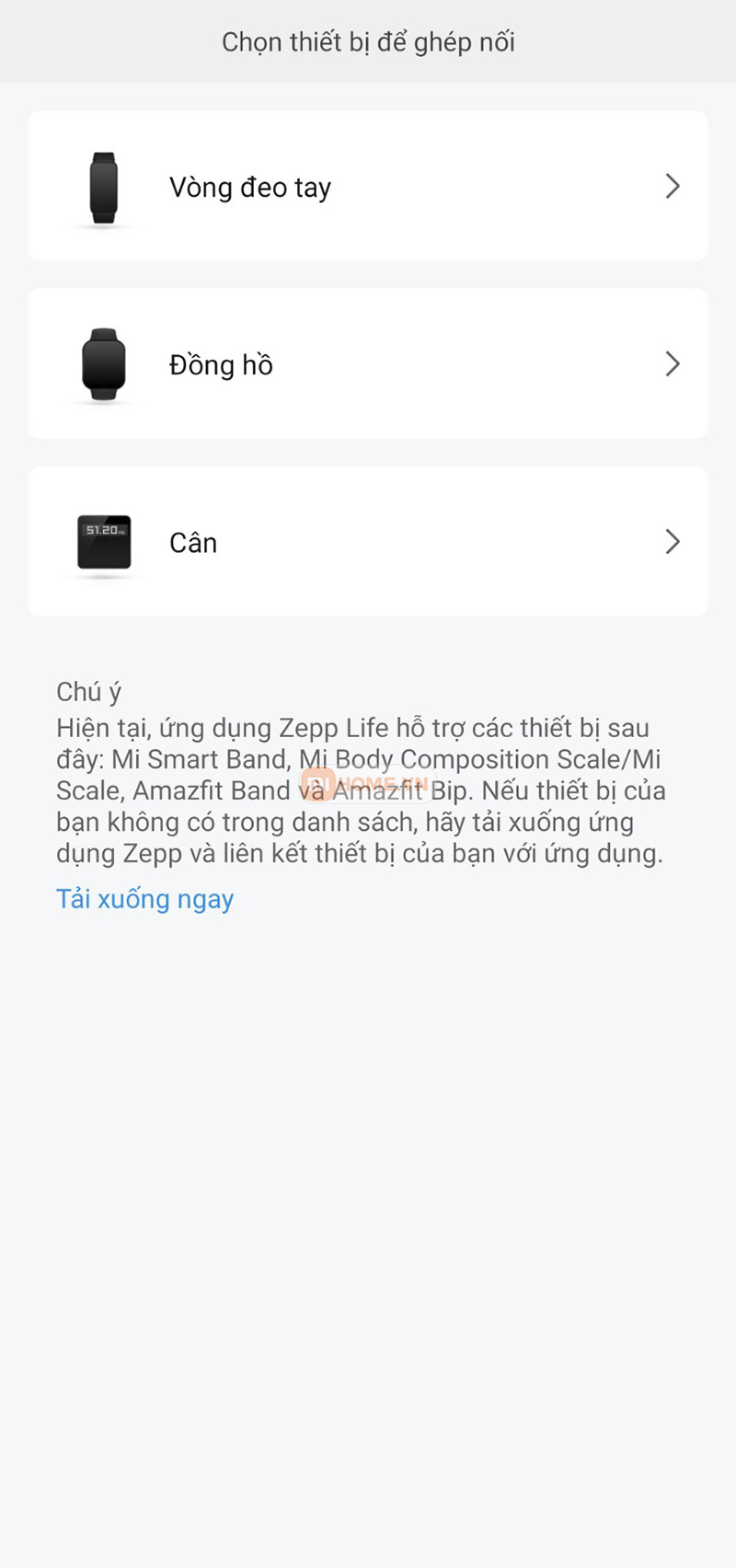
Task: Tap the Amazfit watch thumbnail picture
Action: tap(103, 364)
